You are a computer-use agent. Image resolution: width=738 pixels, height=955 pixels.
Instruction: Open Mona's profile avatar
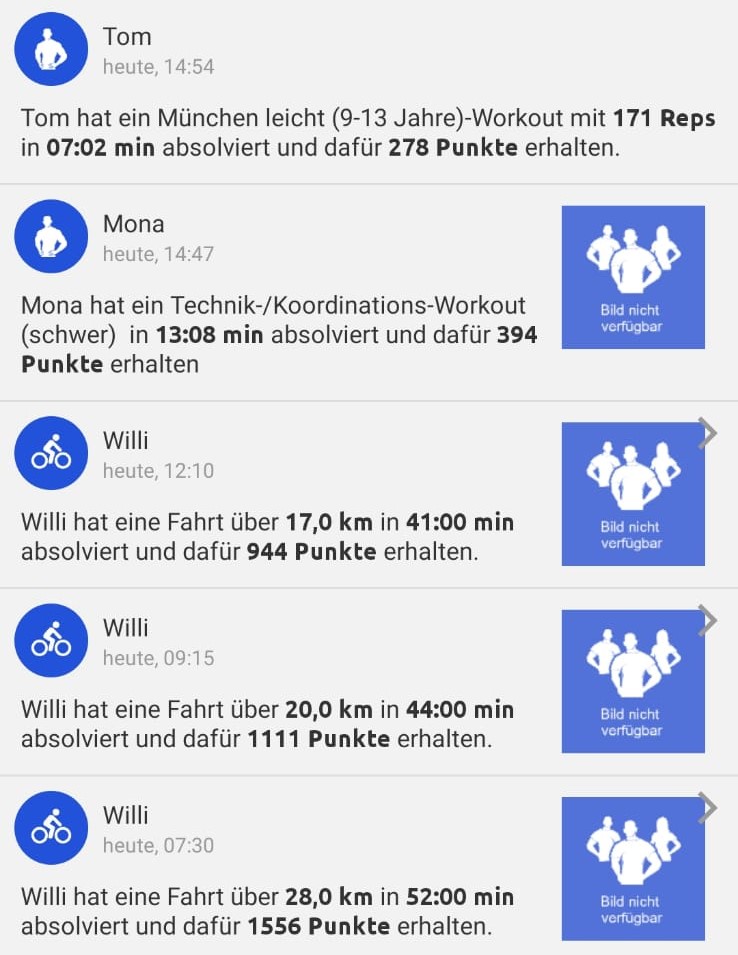point(51,236)
